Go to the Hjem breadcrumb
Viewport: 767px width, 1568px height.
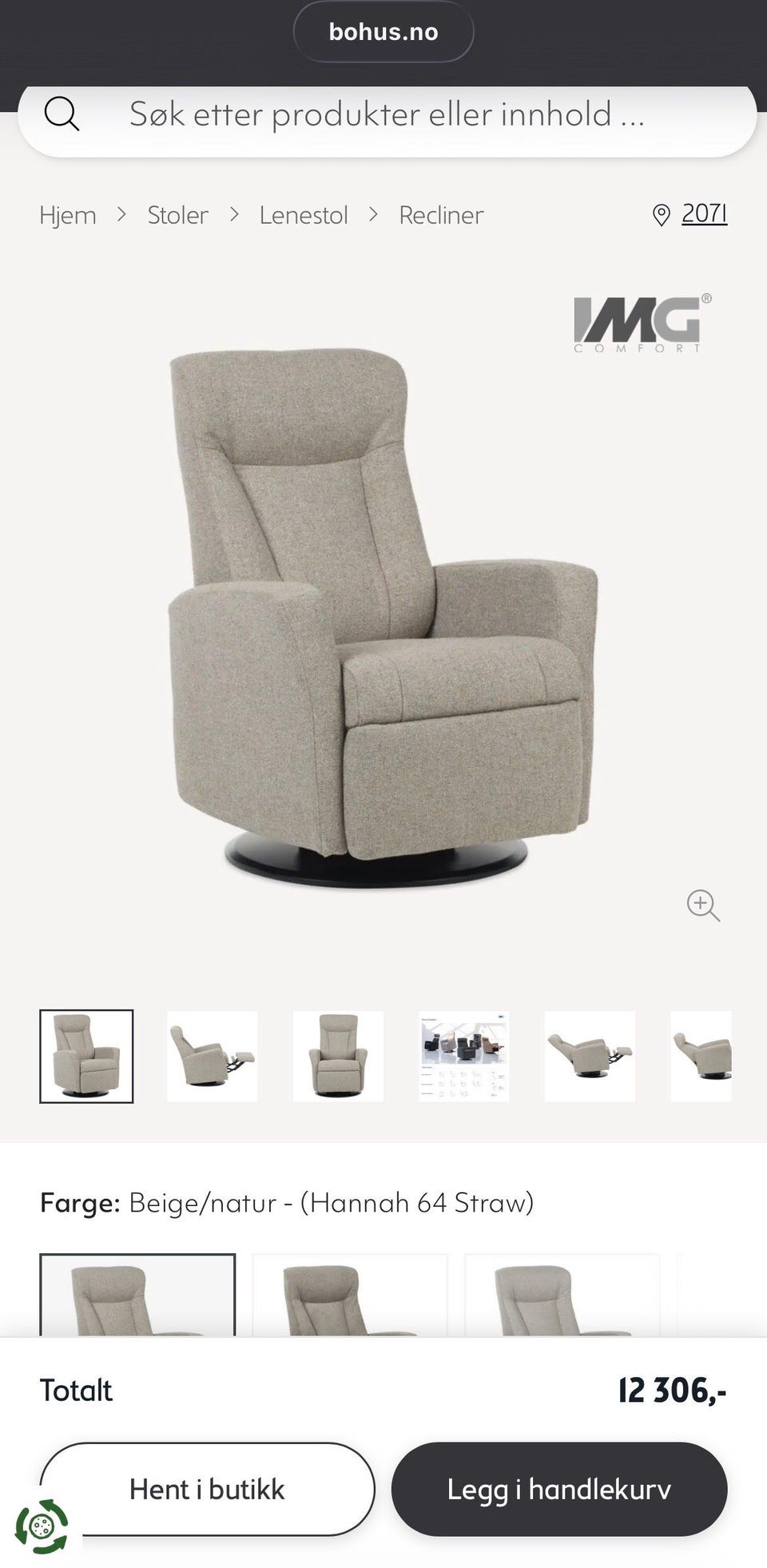pyautogui.click(x=68, y=215)
